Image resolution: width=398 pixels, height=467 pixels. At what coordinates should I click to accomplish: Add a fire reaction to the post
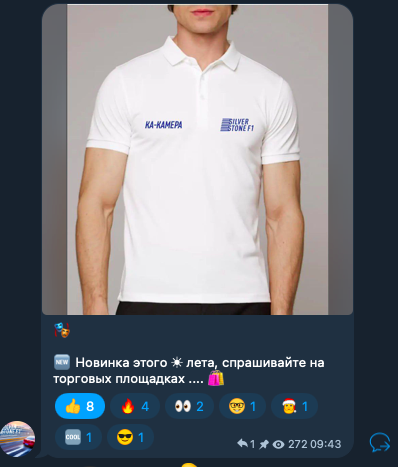(135, 406)
